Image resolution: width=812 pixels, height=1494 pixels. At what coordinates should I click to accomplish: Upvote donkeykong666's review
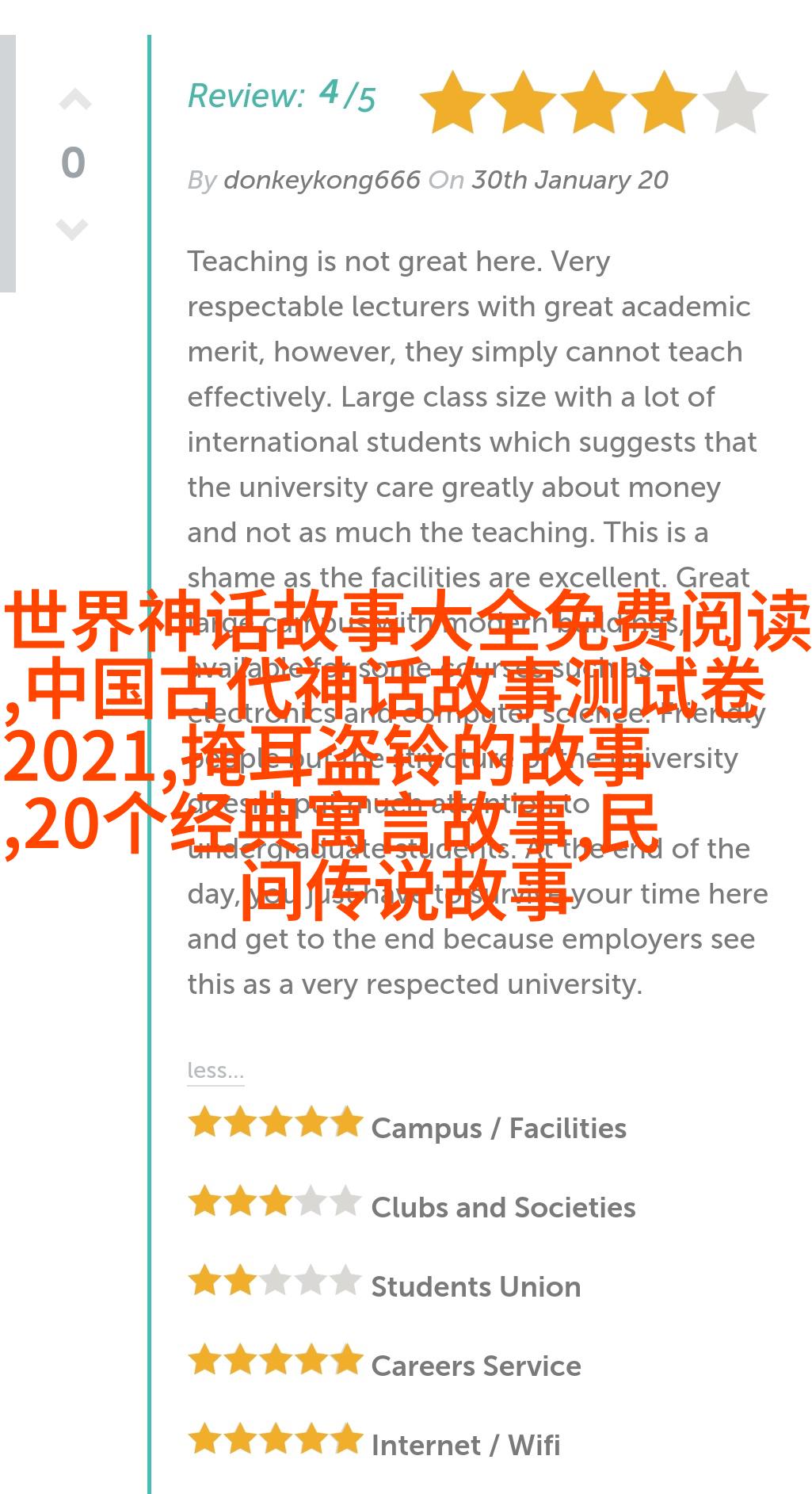point(74,100)
